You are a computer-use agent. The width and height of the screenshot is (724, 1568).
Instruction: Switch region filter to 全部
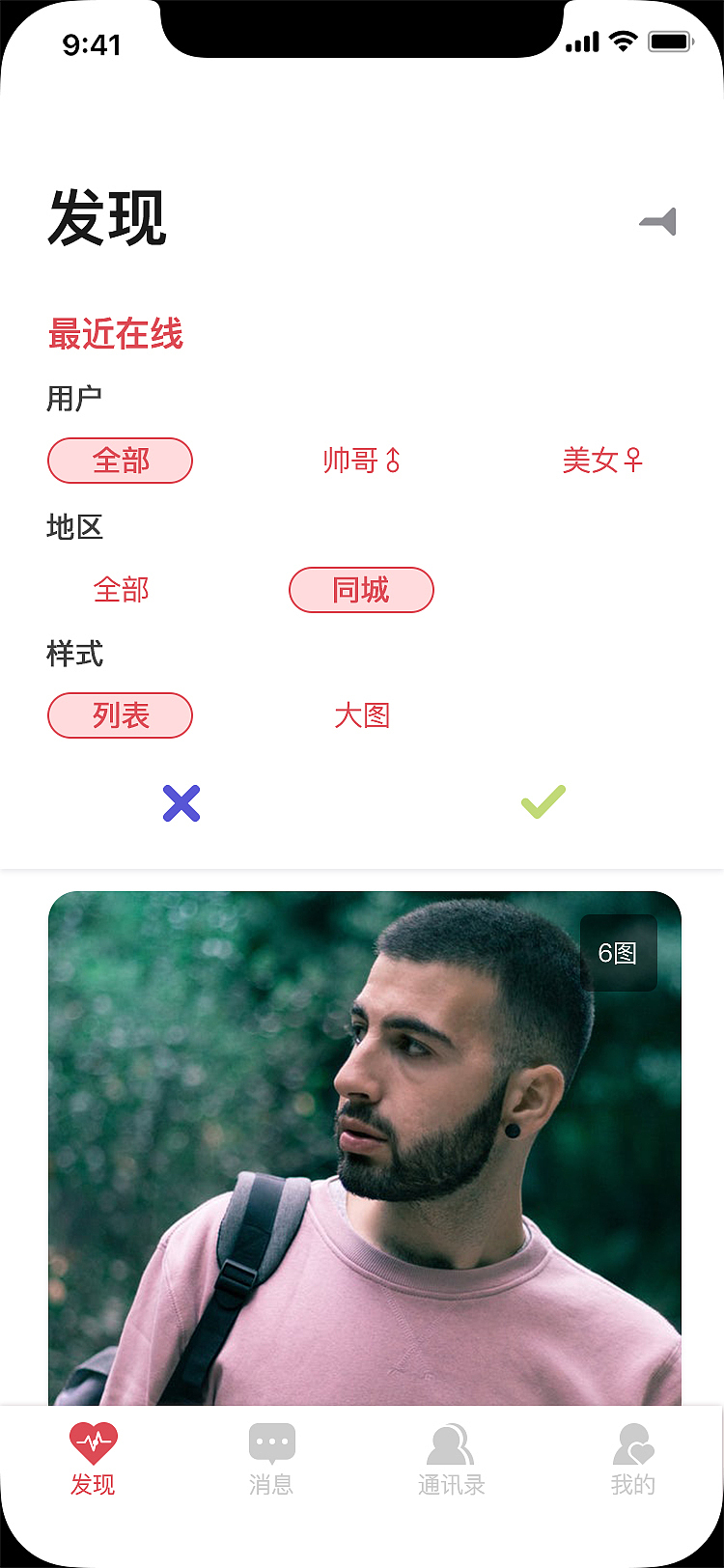coord(120,590)
